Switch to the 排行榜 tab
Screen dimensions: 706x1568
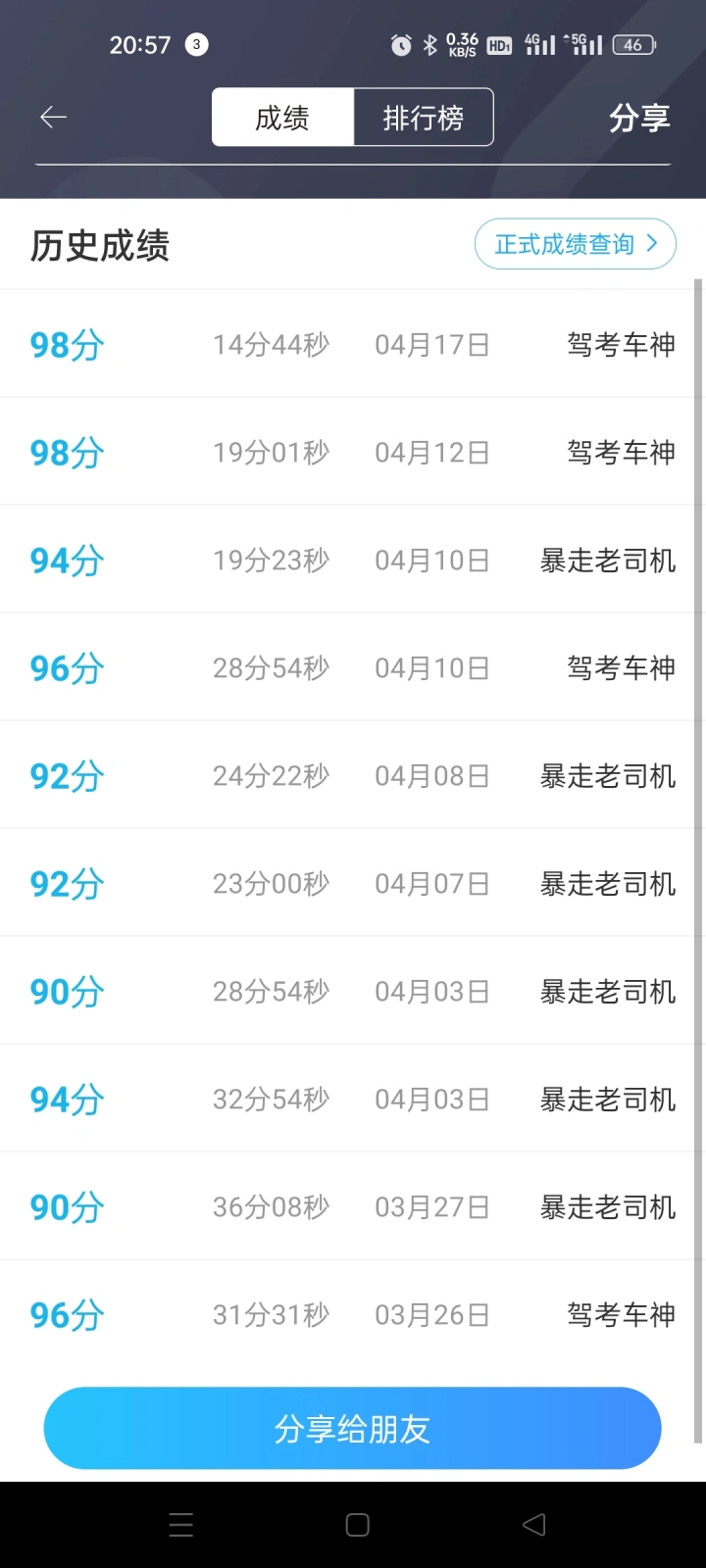point(424,118)
